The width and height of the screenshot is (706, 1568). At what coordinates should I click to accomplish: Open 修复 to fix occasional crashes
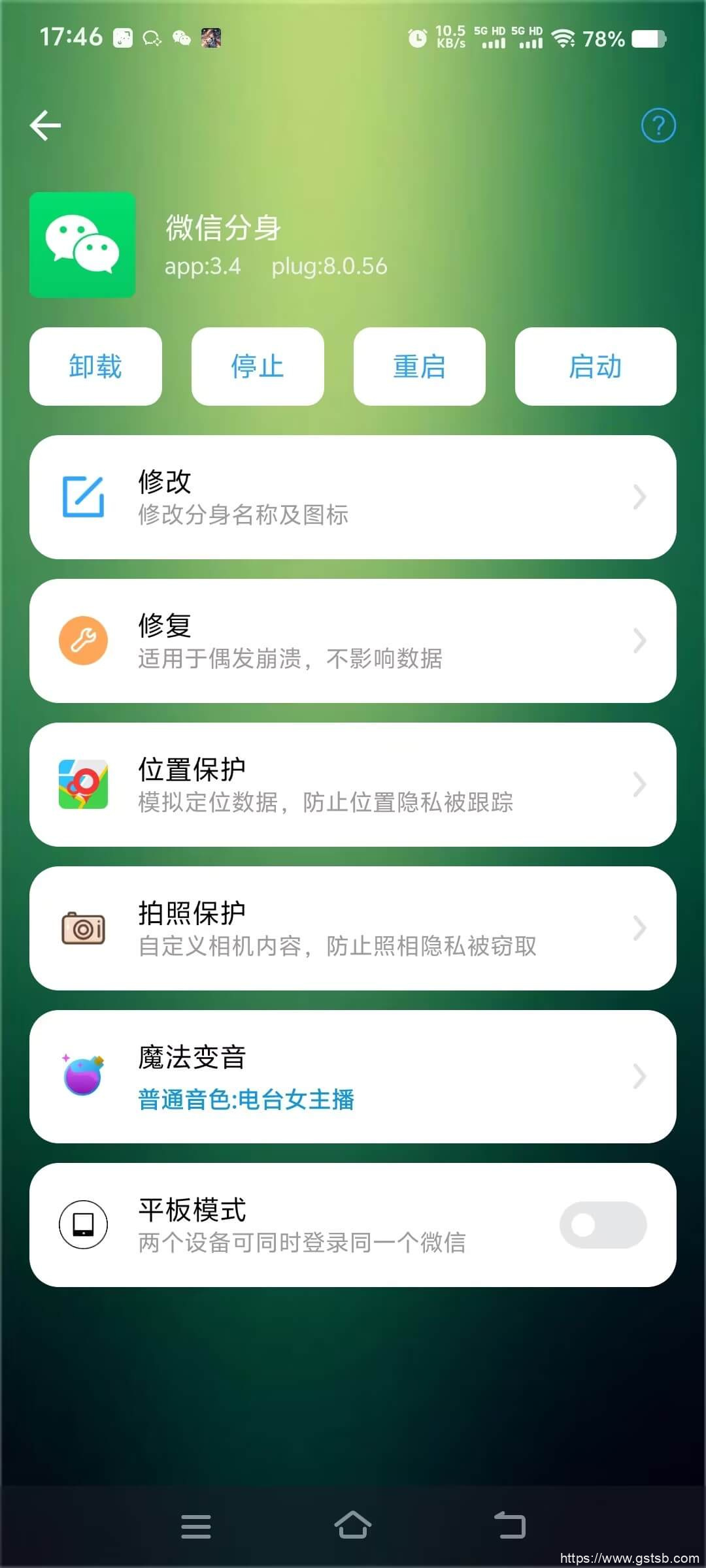pyautogui.click(x=353, y=640)
